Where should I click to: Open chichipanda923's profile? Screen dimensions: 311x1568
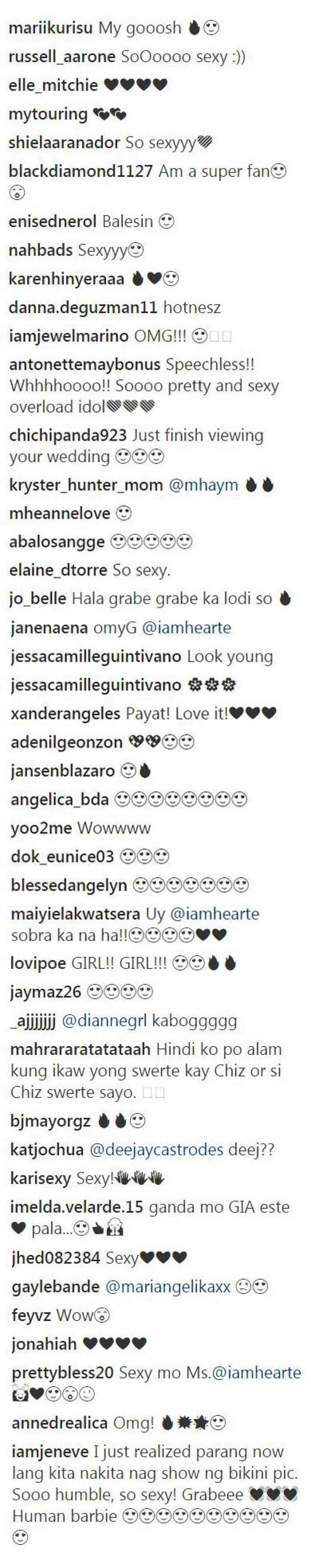(67, 435)
